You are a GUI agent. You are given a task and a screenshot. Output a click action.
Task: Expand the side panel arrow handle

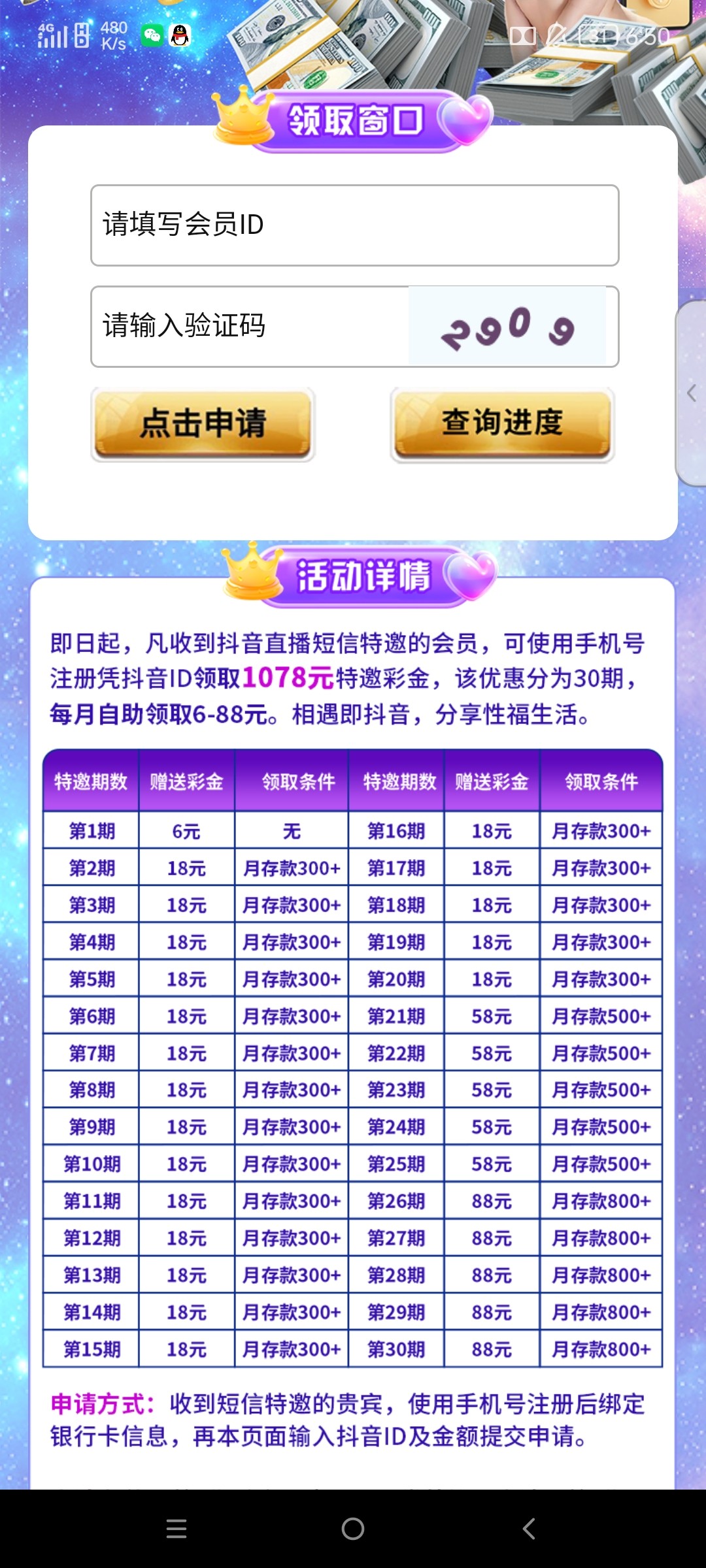click(x=691, y=393)
